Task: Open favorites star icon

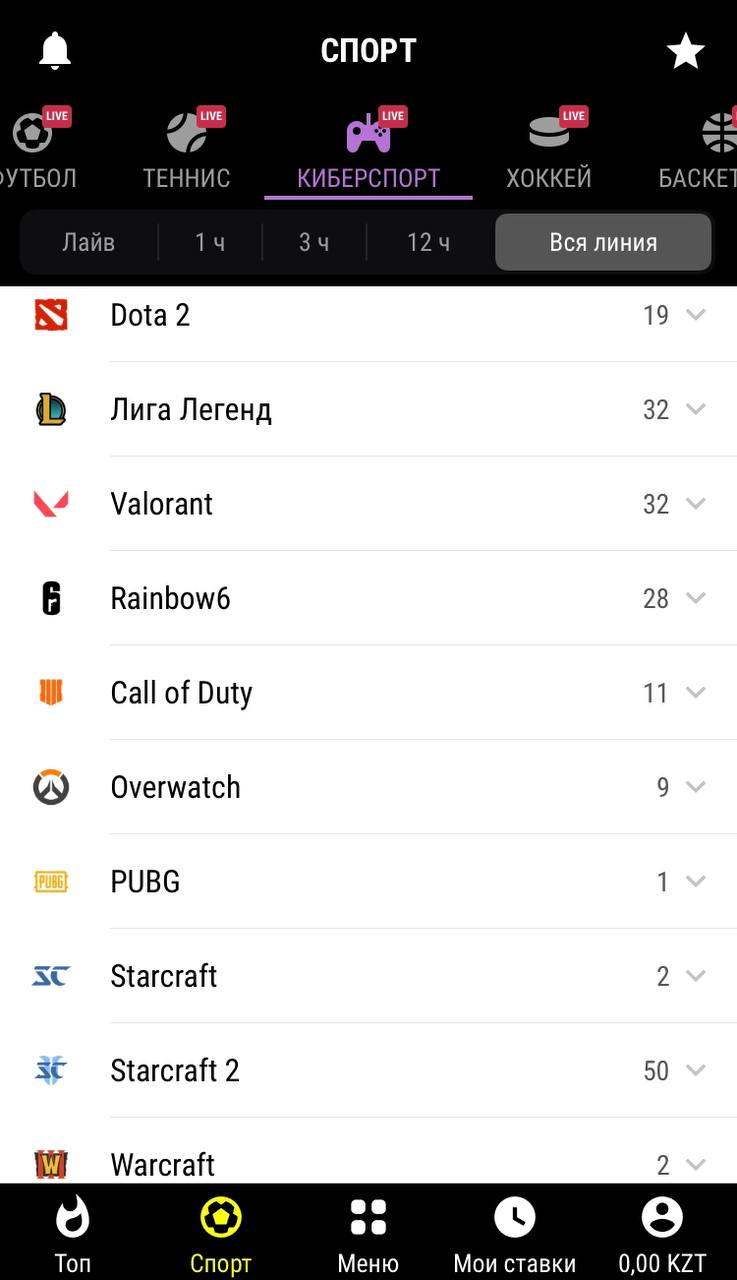Action: coord(686,51)
